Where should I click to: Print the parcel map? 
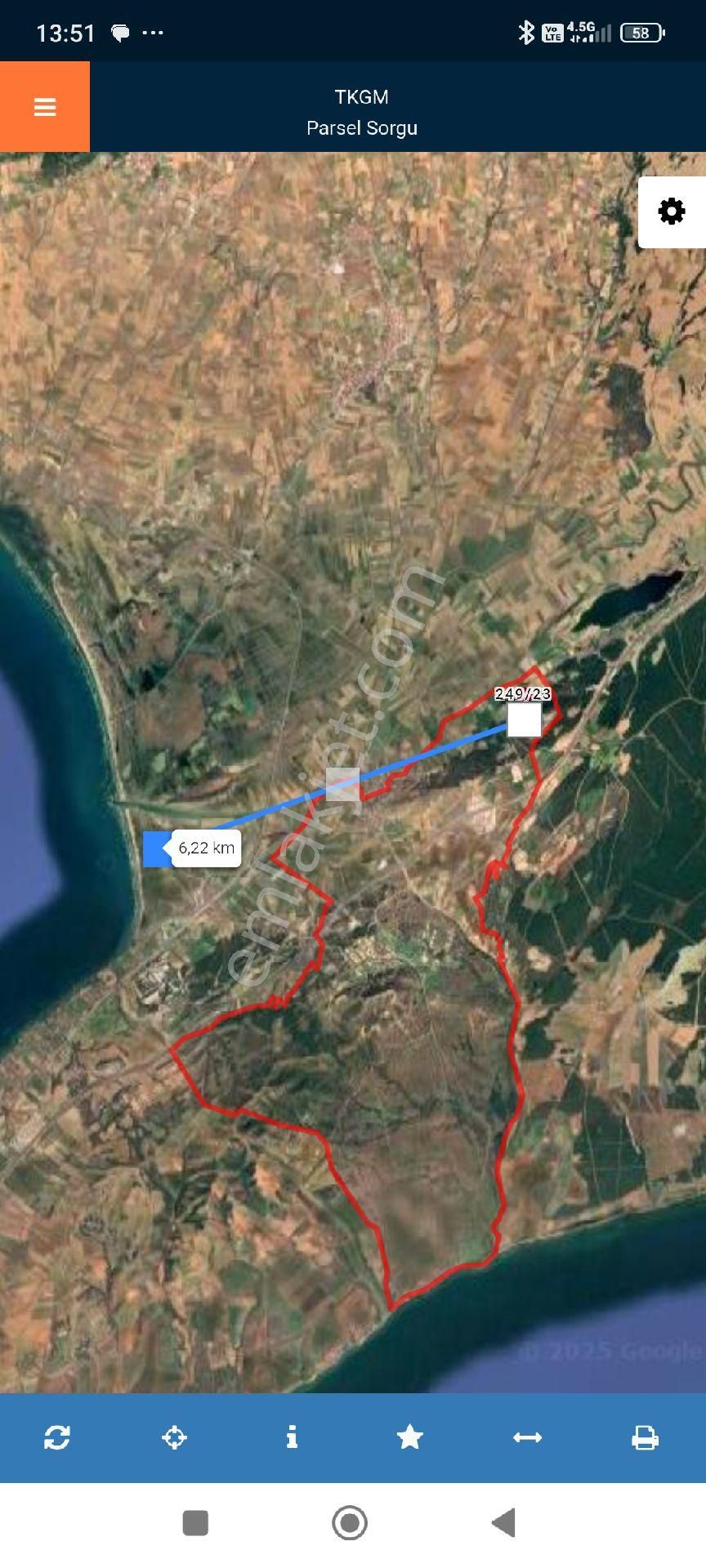click(x=645, y=1437)
